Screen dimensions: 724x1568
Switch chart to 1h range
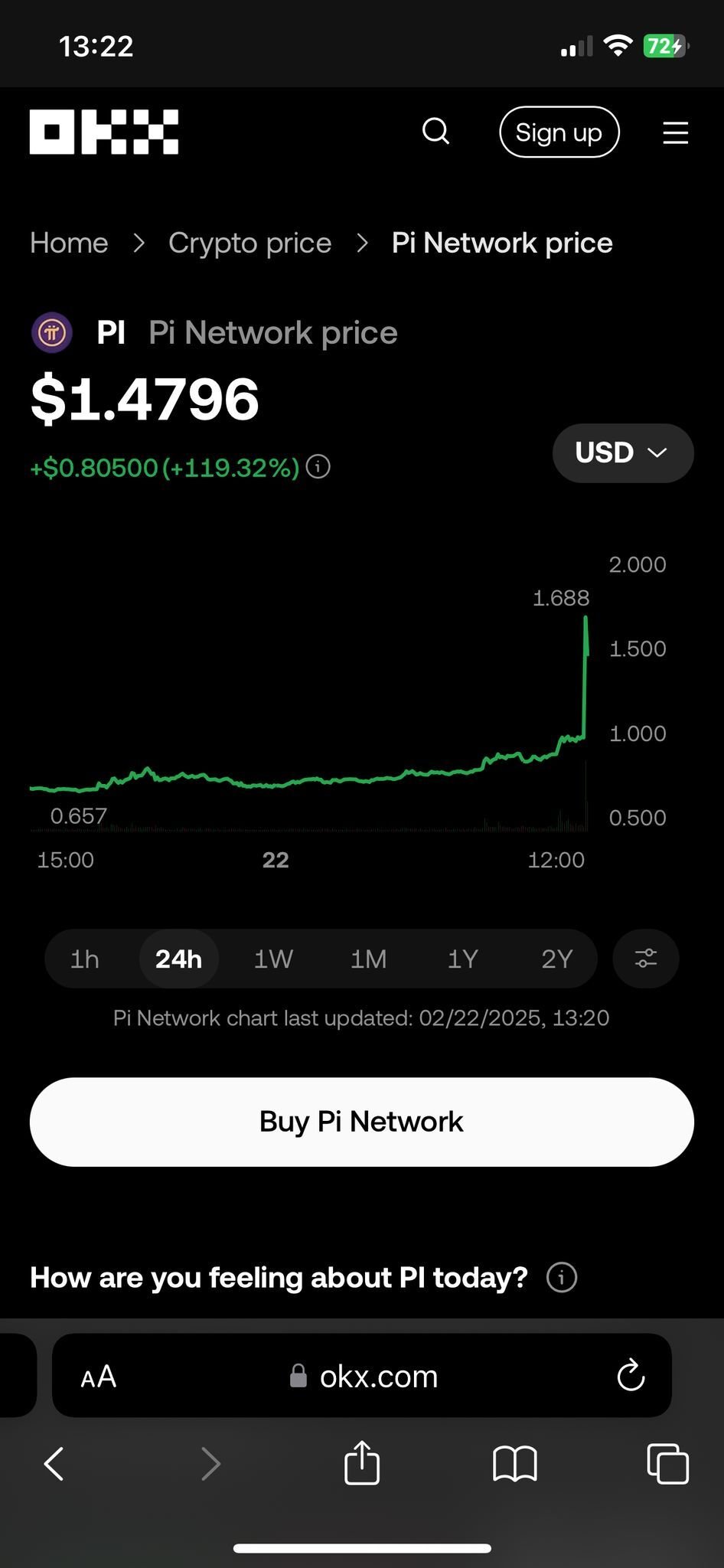pyautogui.click(x=85, y=959)
